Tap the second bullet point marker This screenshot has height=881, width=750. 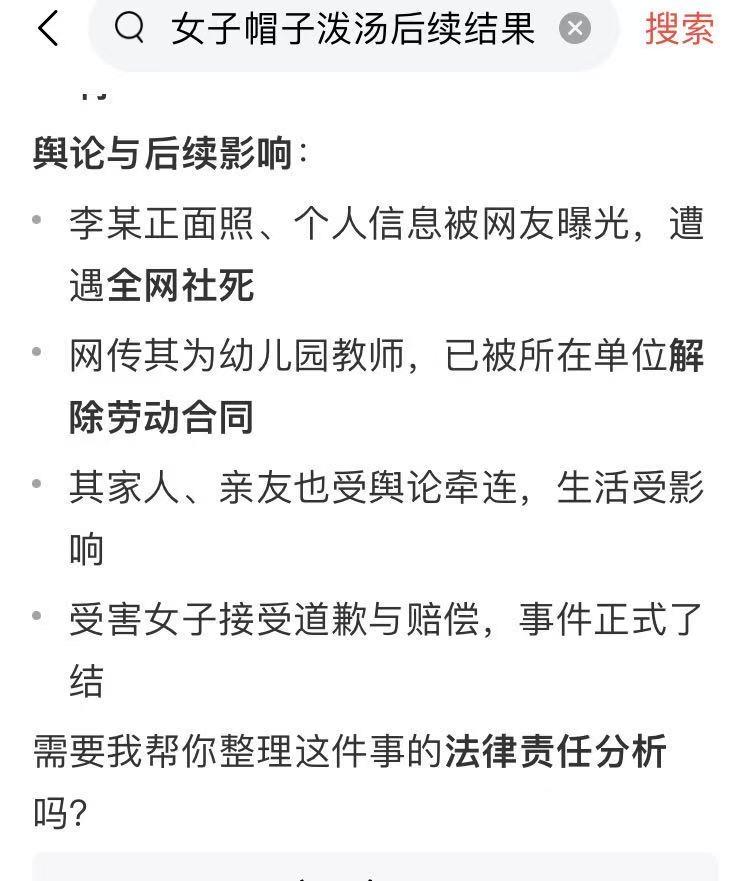point(37,350)
